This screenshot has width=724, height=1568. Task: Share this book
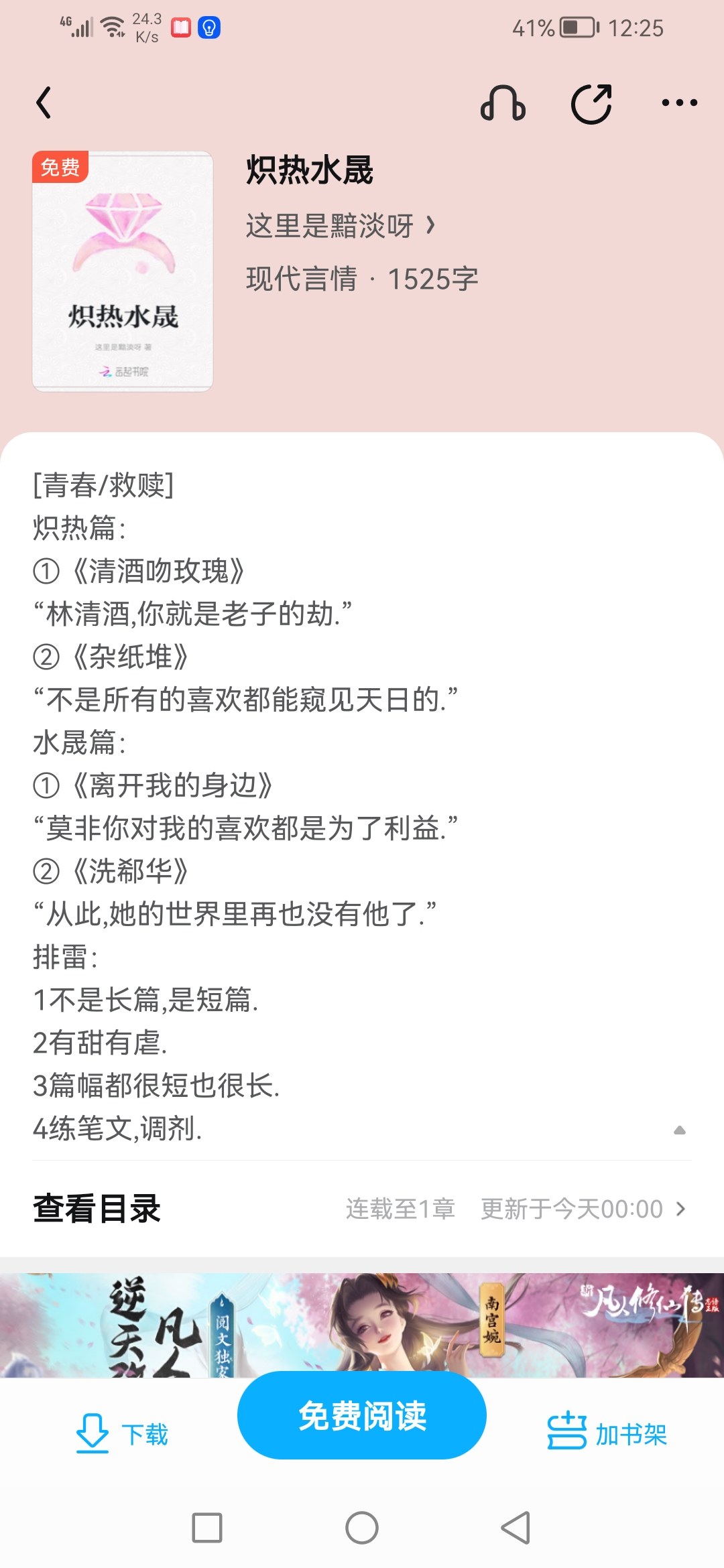tap(591, 104)
